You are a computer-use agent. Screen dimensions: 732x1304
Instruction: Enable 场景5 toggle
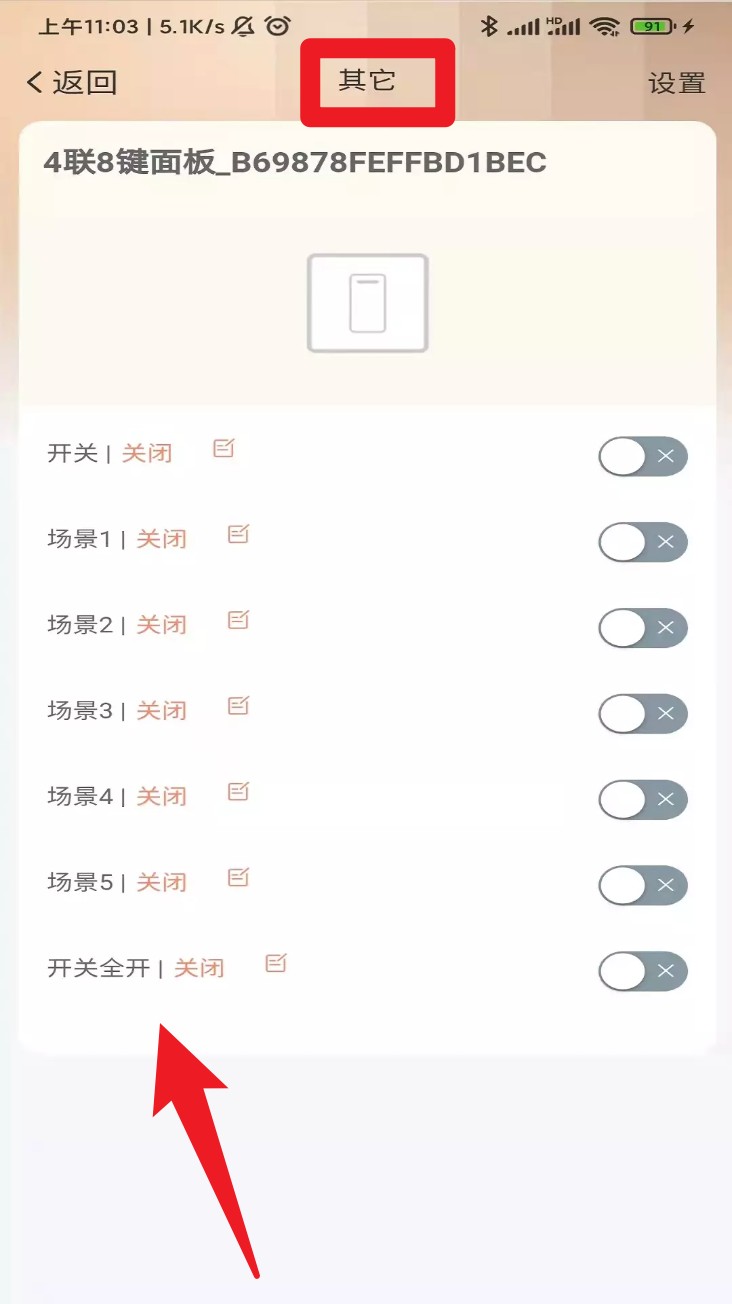(643, 886)
